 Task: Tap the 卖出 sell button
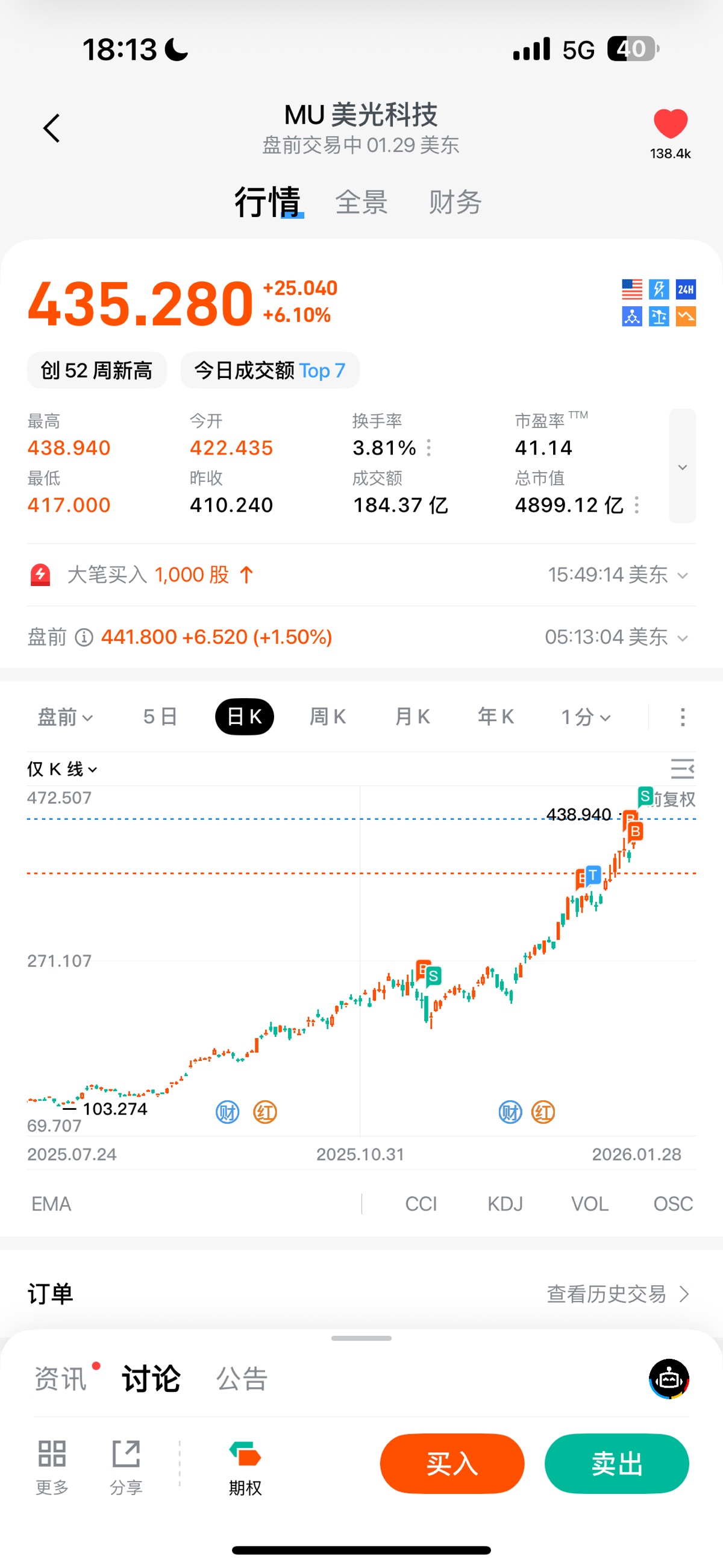coord(616,1463)
